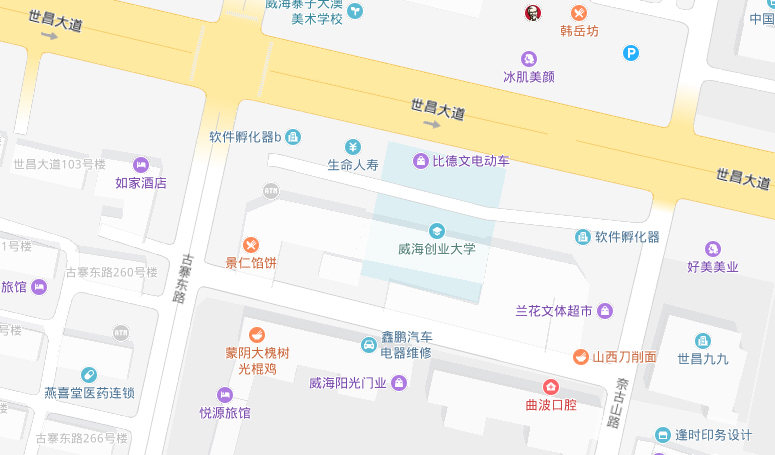
Task: Select the 世昌九九 marker
Action: [x=703, y=341]
